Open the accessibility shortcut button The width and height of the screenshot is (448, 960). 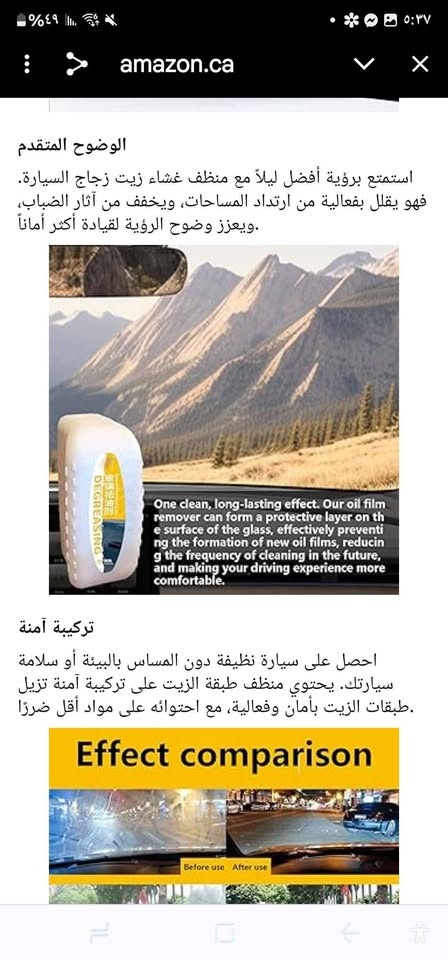[420, 932]
